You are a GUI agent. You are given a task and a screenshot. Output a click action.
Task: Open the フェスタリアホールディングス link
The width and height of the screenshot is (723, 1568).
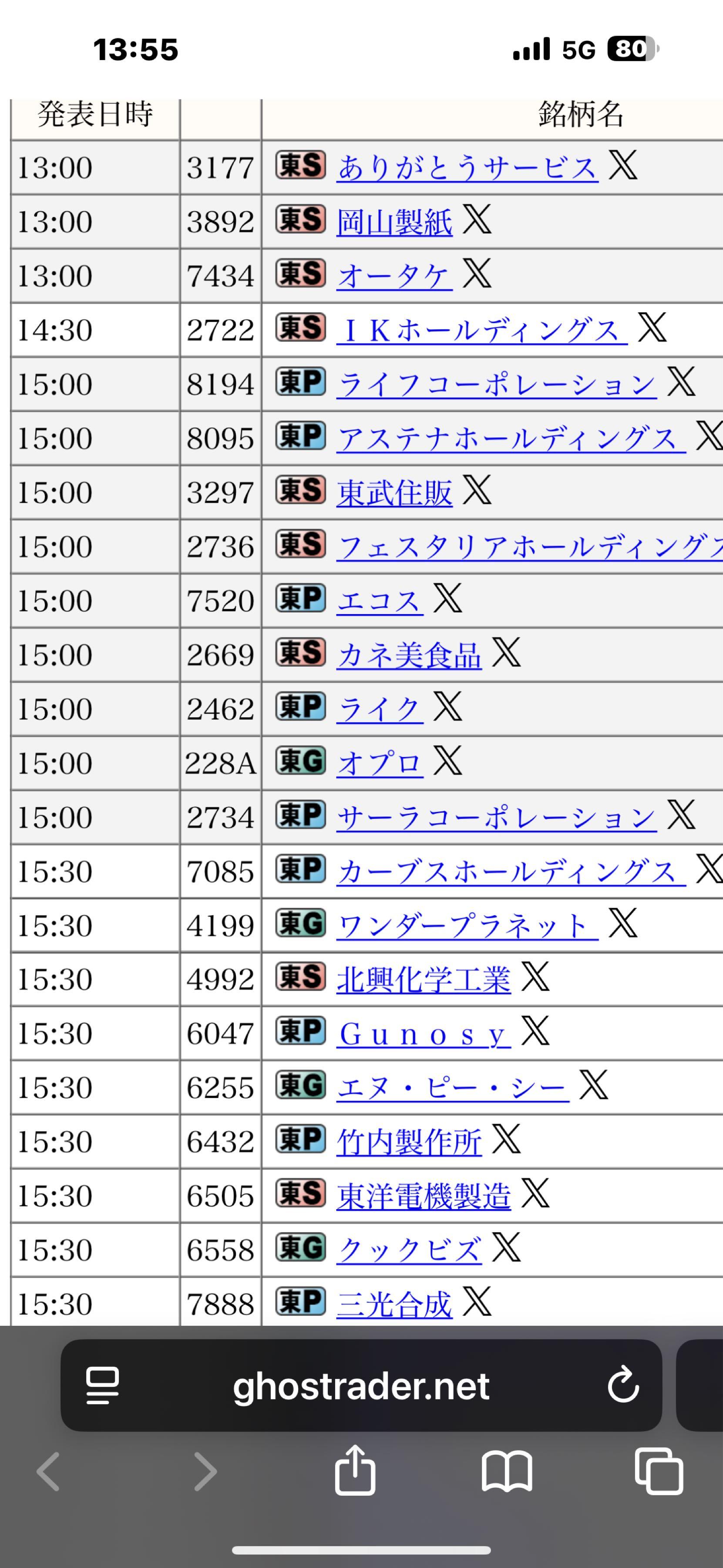point(529,547)
